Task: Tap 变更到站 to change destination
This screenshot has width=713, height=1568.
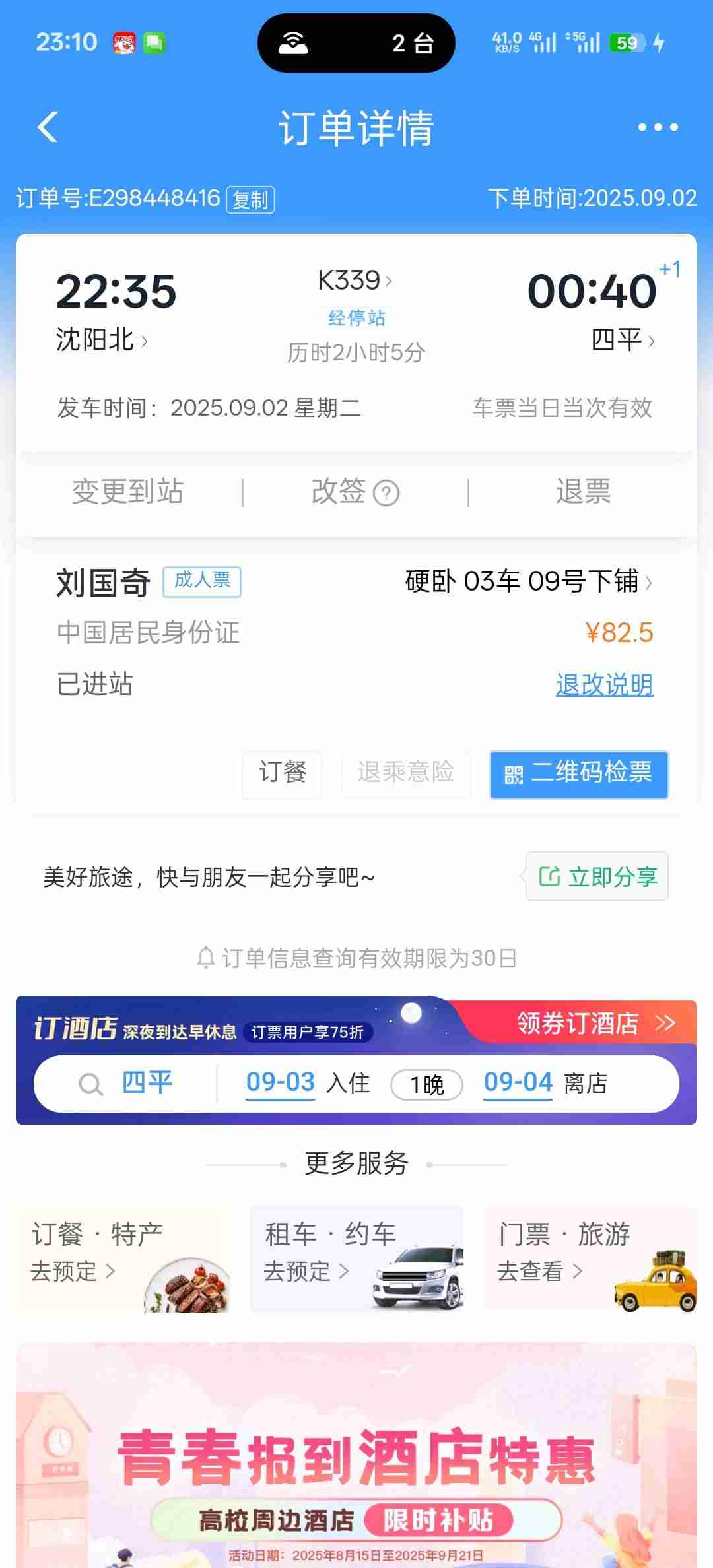Action: pos(127,492)
